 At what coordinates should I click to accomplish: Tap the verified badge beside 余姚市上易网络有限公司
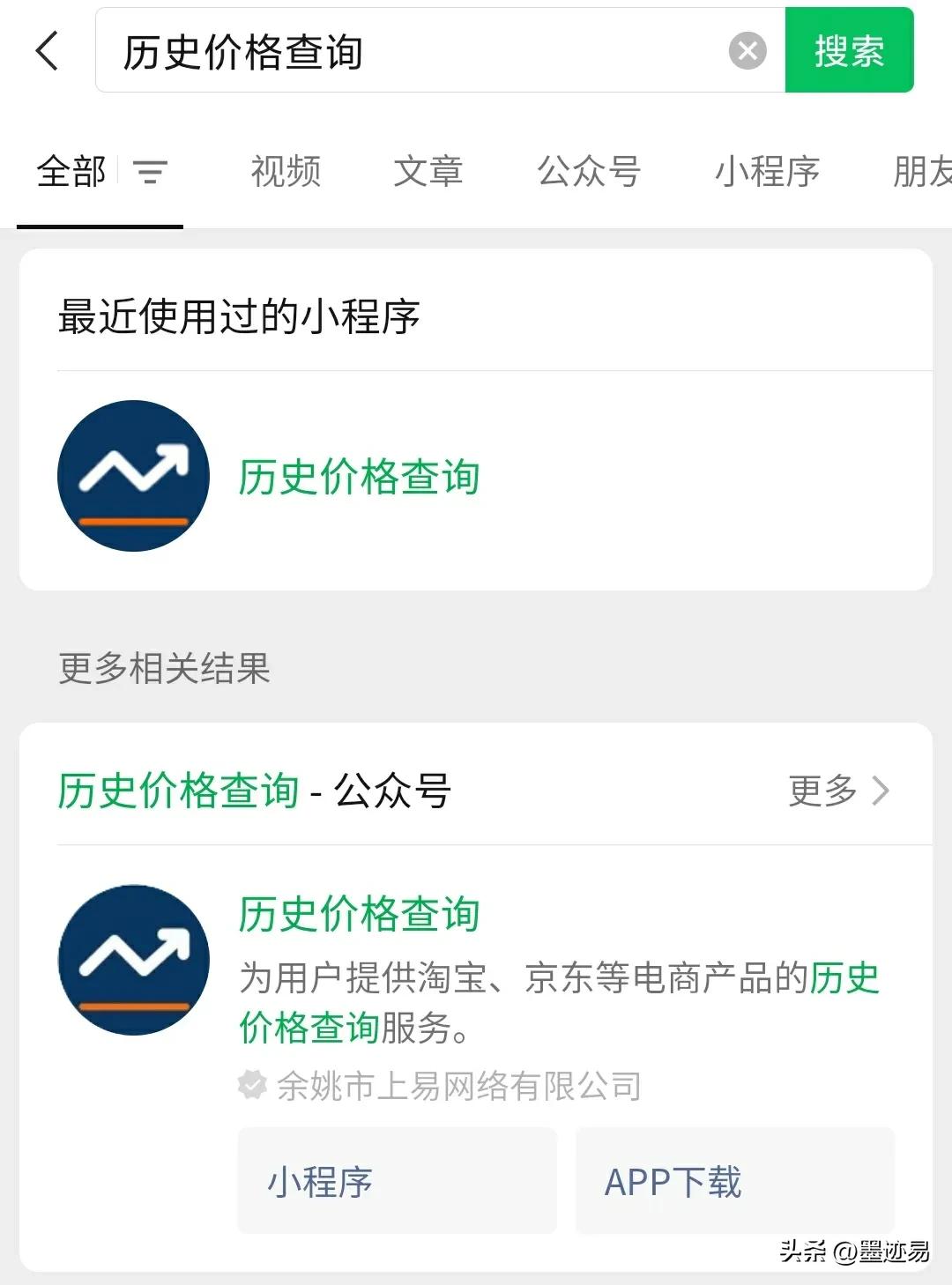click(x=249, y=1086)
